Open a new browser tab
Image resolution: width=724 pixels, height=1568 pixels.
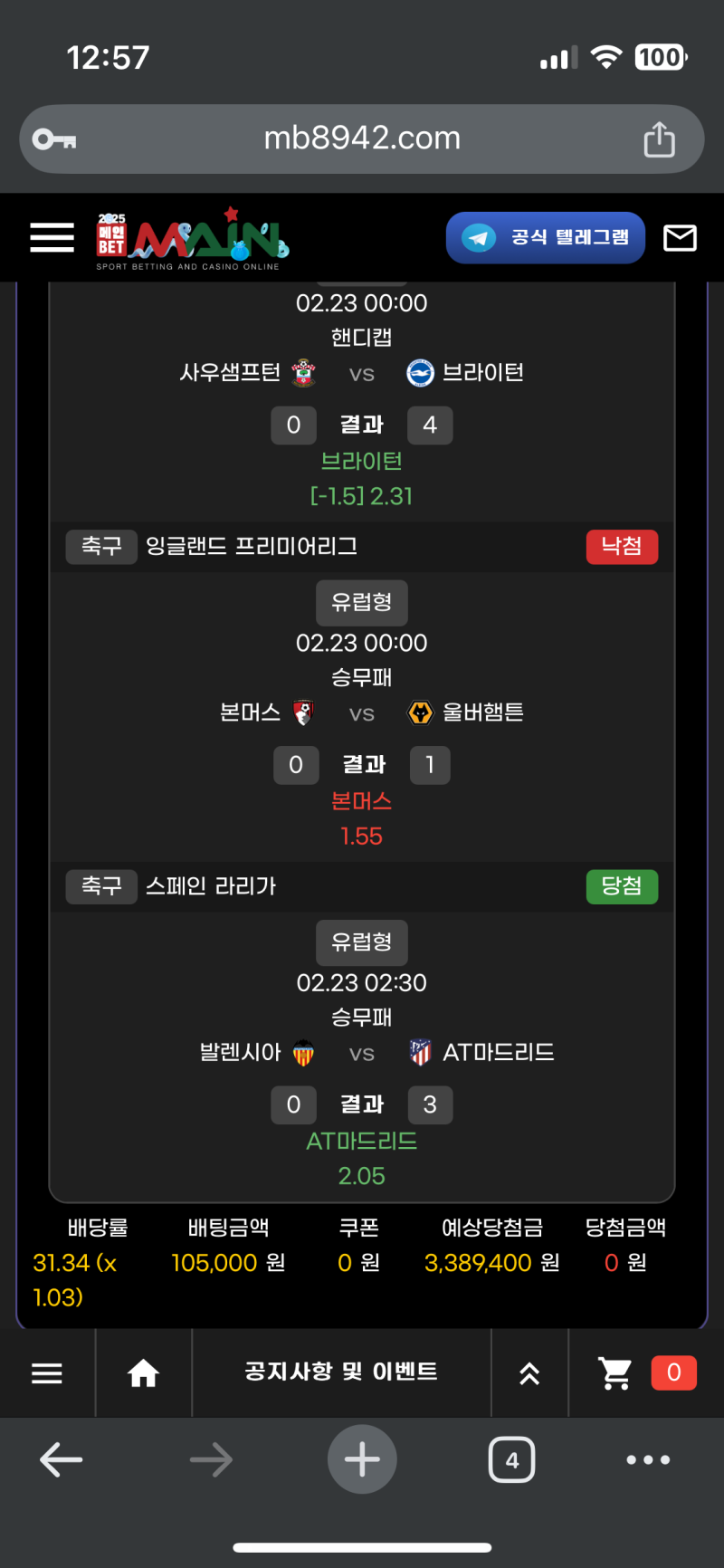click(362, 1459)
